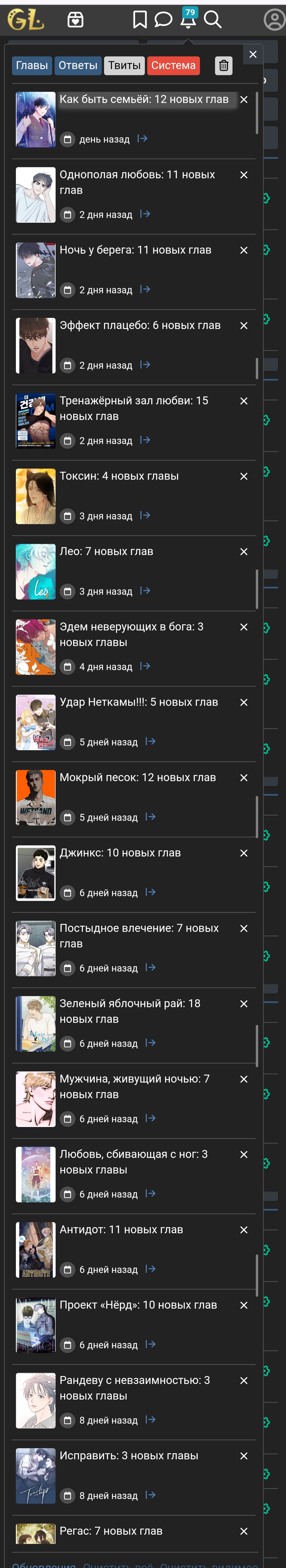This screenshot has width=286, height=1568.
Task: Tap the arrow link under Токсин
Action: click(x=145, y=516)
